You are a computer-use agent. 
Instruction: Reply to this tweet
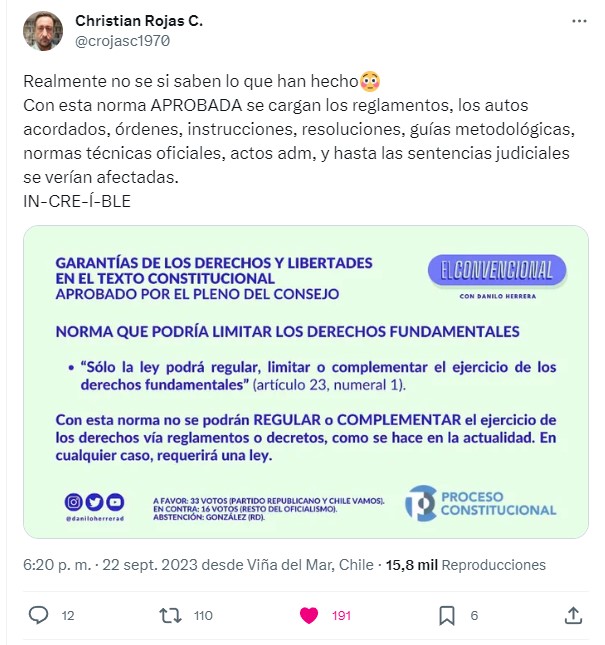pyautogui.click(x=39, y=615)
